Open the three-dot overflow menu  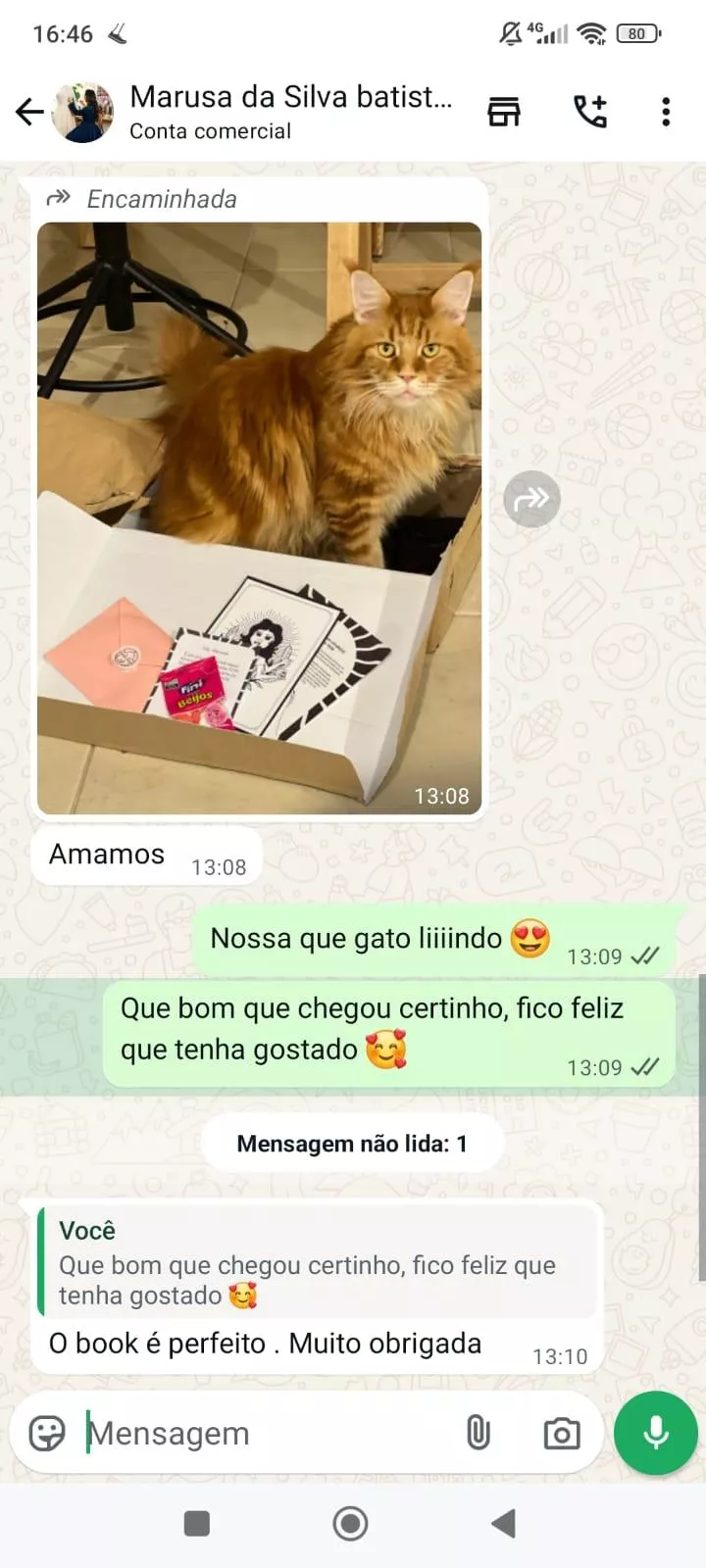[x=666, y=112]
